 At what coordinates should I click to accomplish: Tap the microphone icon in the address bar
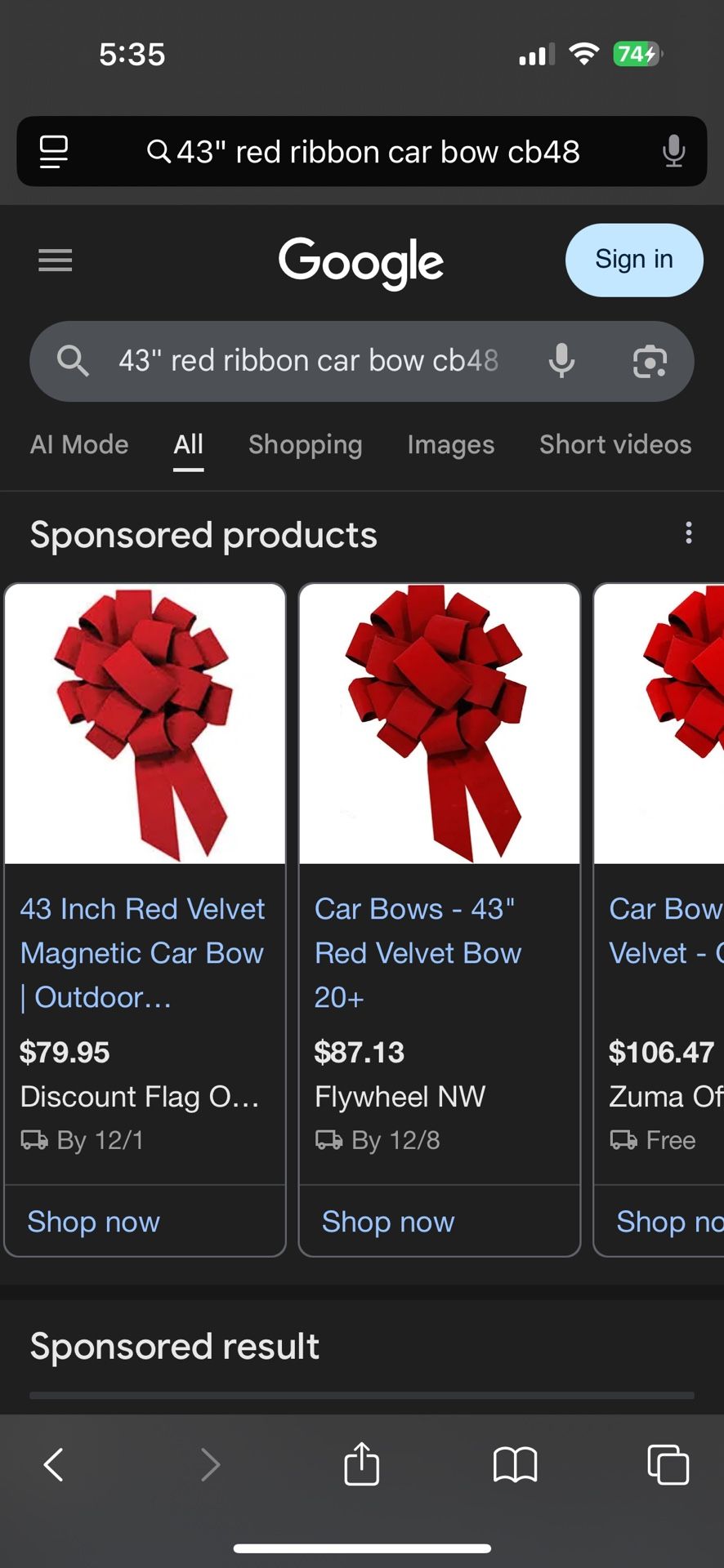(x=673, y=152)
